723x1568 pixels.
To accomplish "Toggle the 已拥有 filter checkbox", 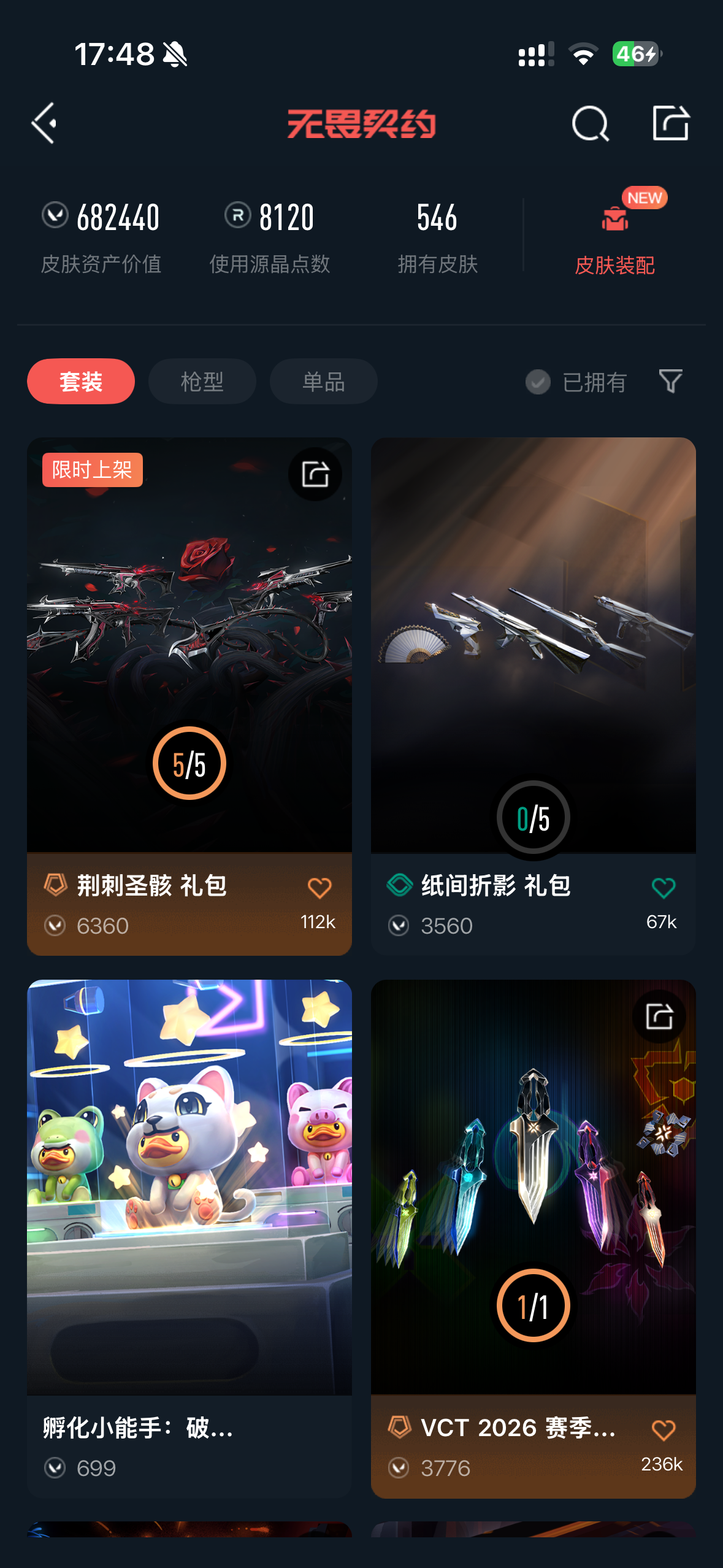I will point(538,382).
